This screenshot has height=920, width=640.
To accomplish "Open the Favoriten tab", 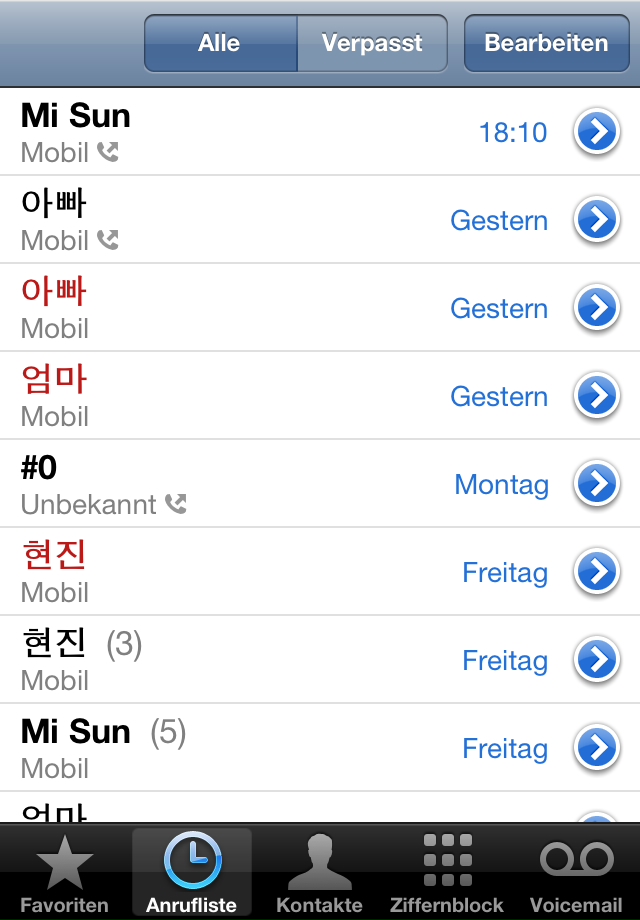I will [64, 872].
